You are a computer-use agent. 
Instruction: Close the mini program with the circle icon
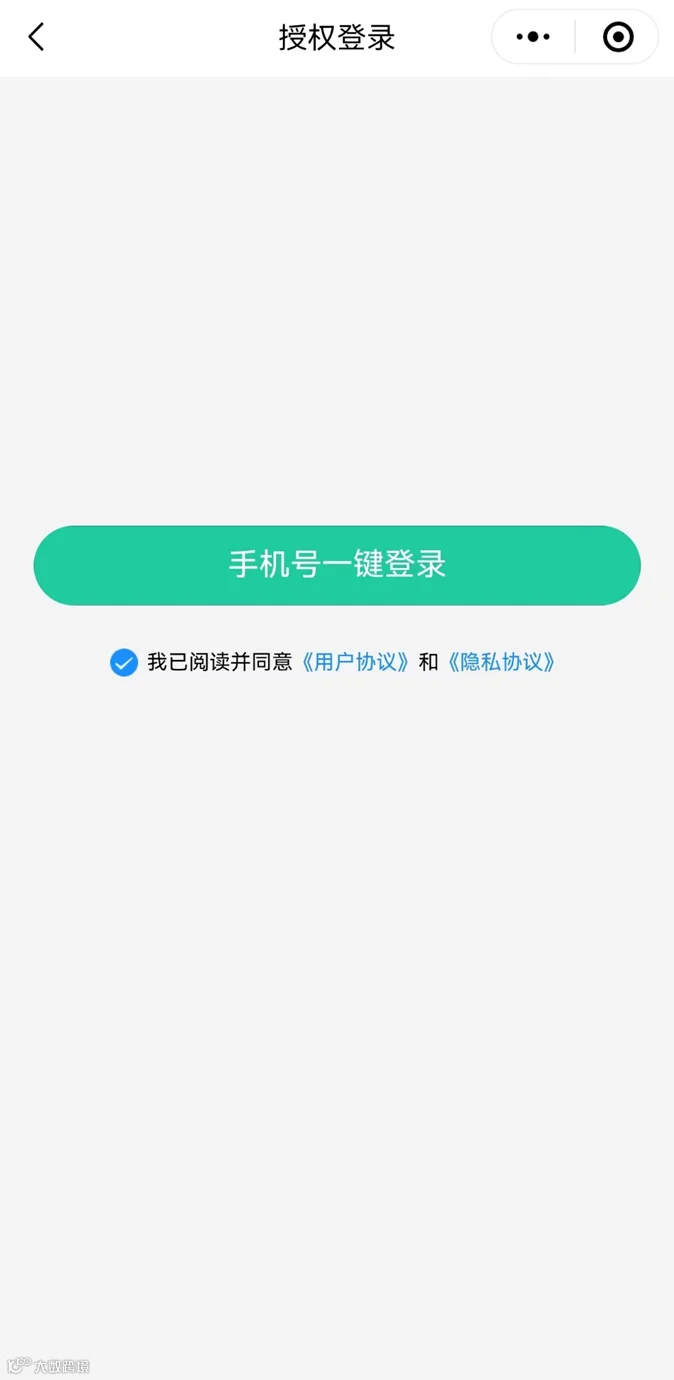coord(618,37)
